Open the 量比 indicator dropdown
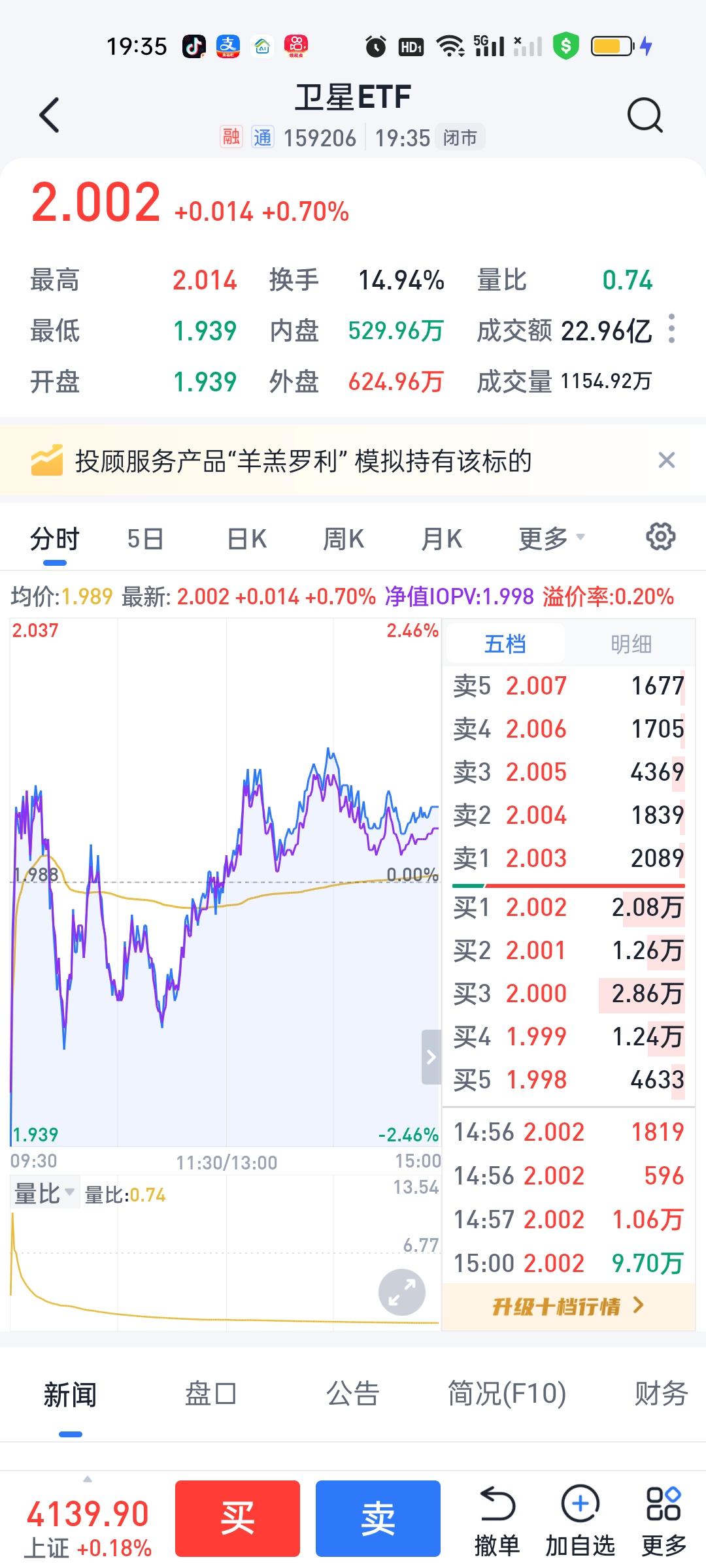Screen dimensions: 706x1568 (x=44, y=1192)
